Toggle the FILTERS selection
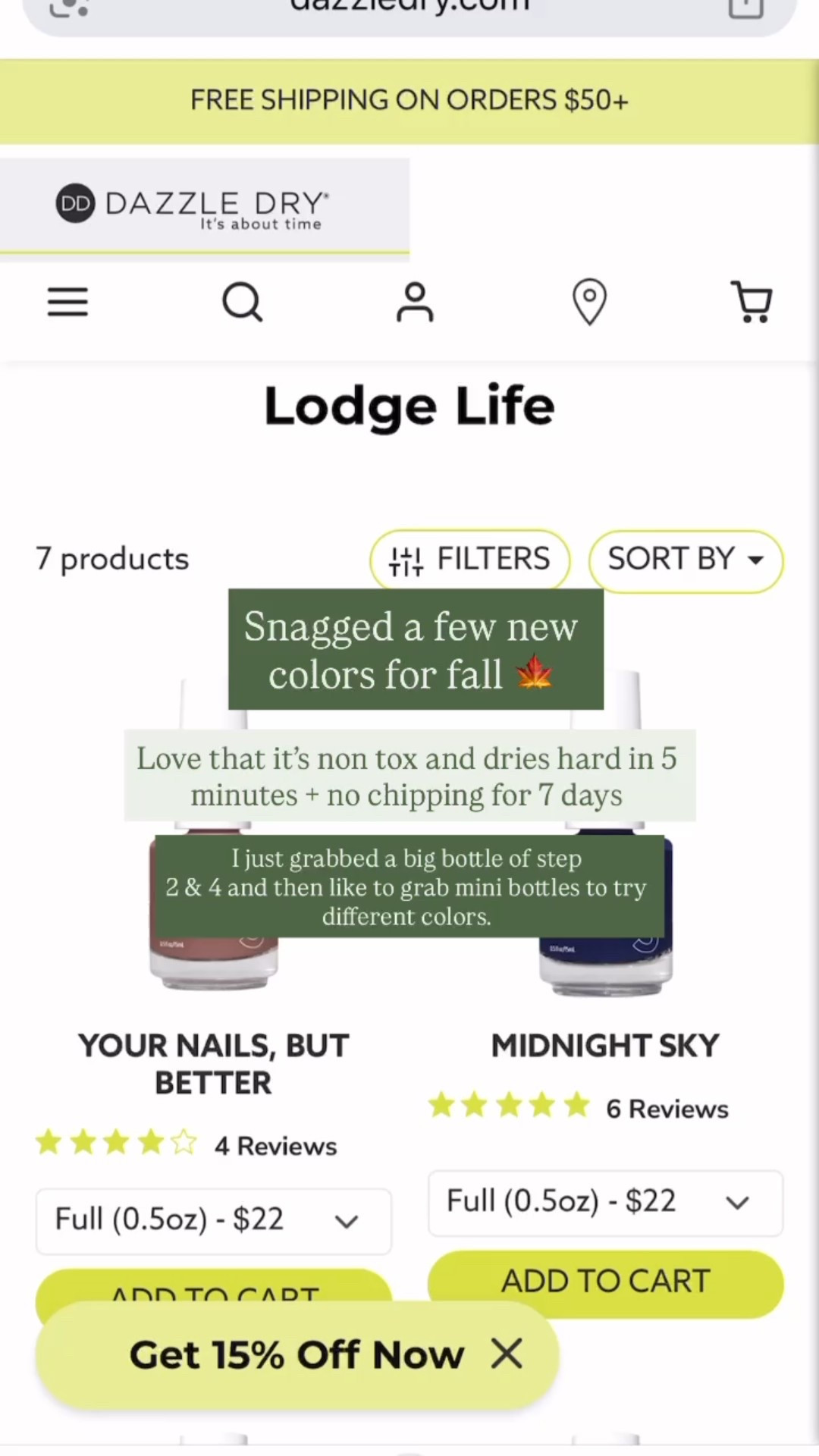This screenshot has height=1456, width=819. pyautogui.click(x=469, y=560)
